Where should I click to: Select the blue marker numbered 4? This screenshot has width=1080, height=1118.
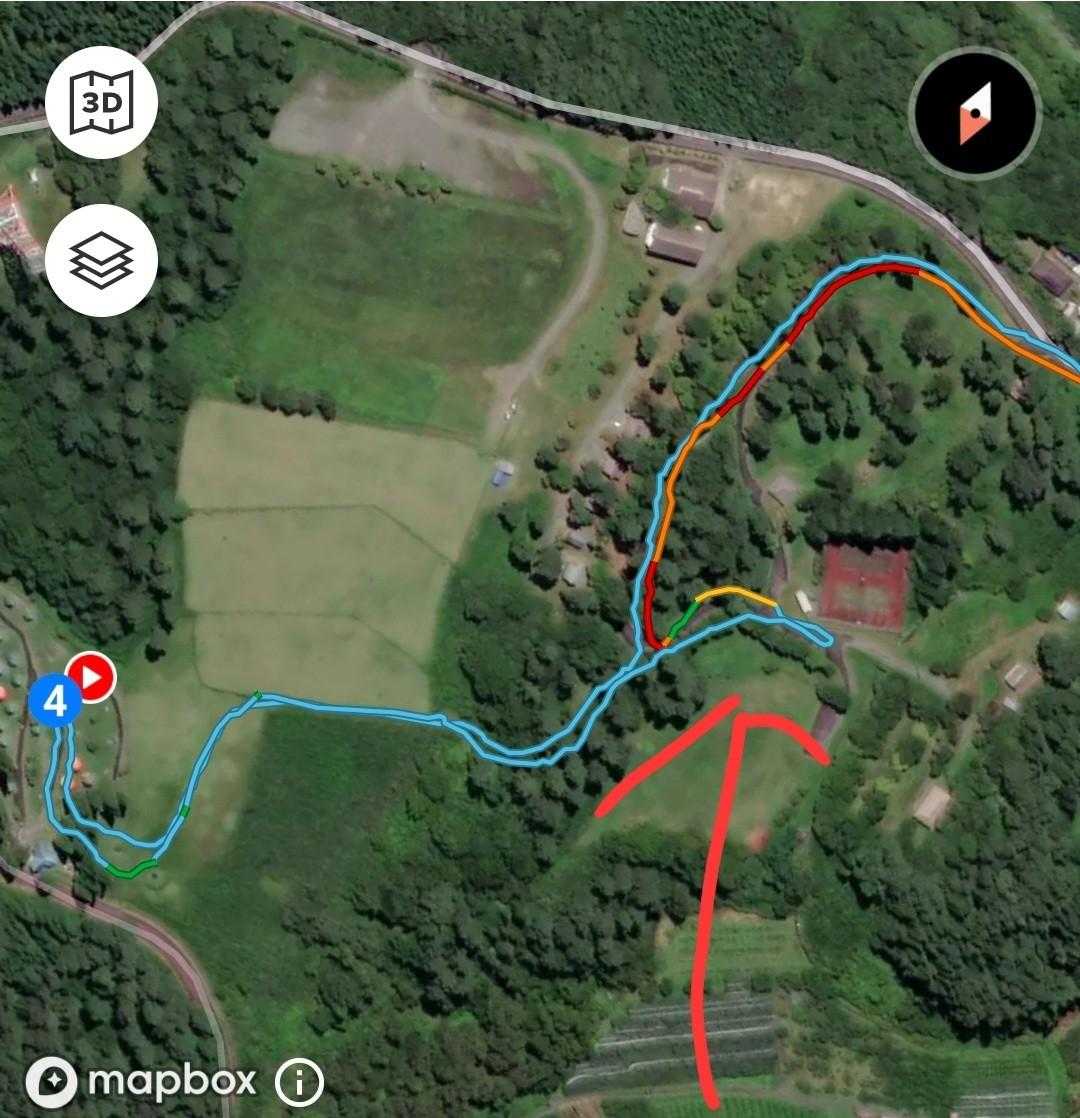[x=55, y=701]
